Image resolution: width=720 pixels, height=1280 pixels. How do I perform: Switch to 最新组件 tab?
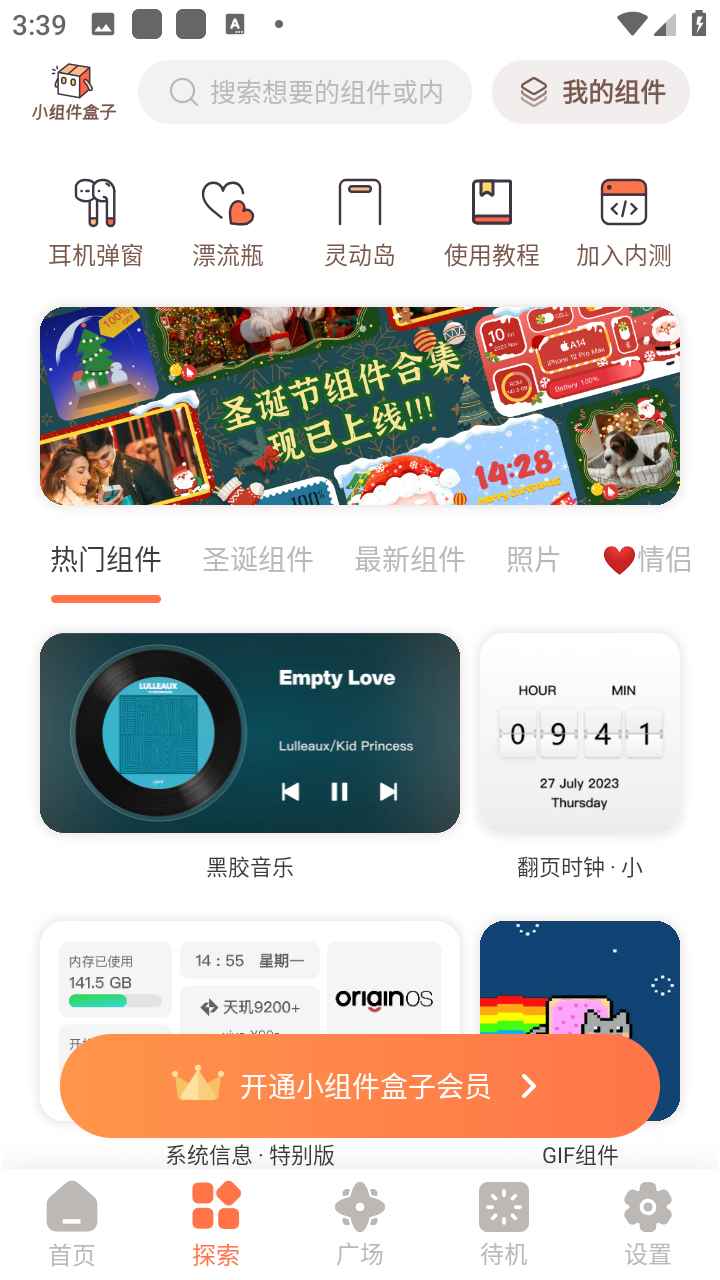pyautogui.click(x=410, y=559)
